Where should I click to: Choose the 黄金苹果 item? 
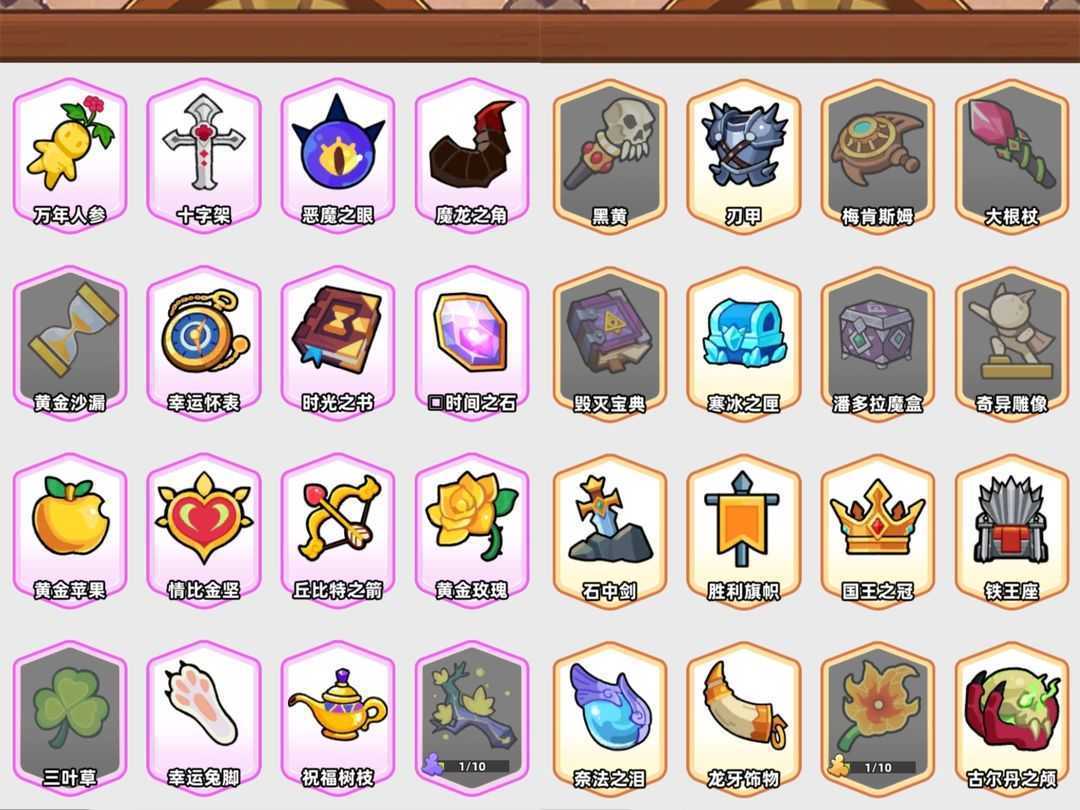click(x=70, y=528)
